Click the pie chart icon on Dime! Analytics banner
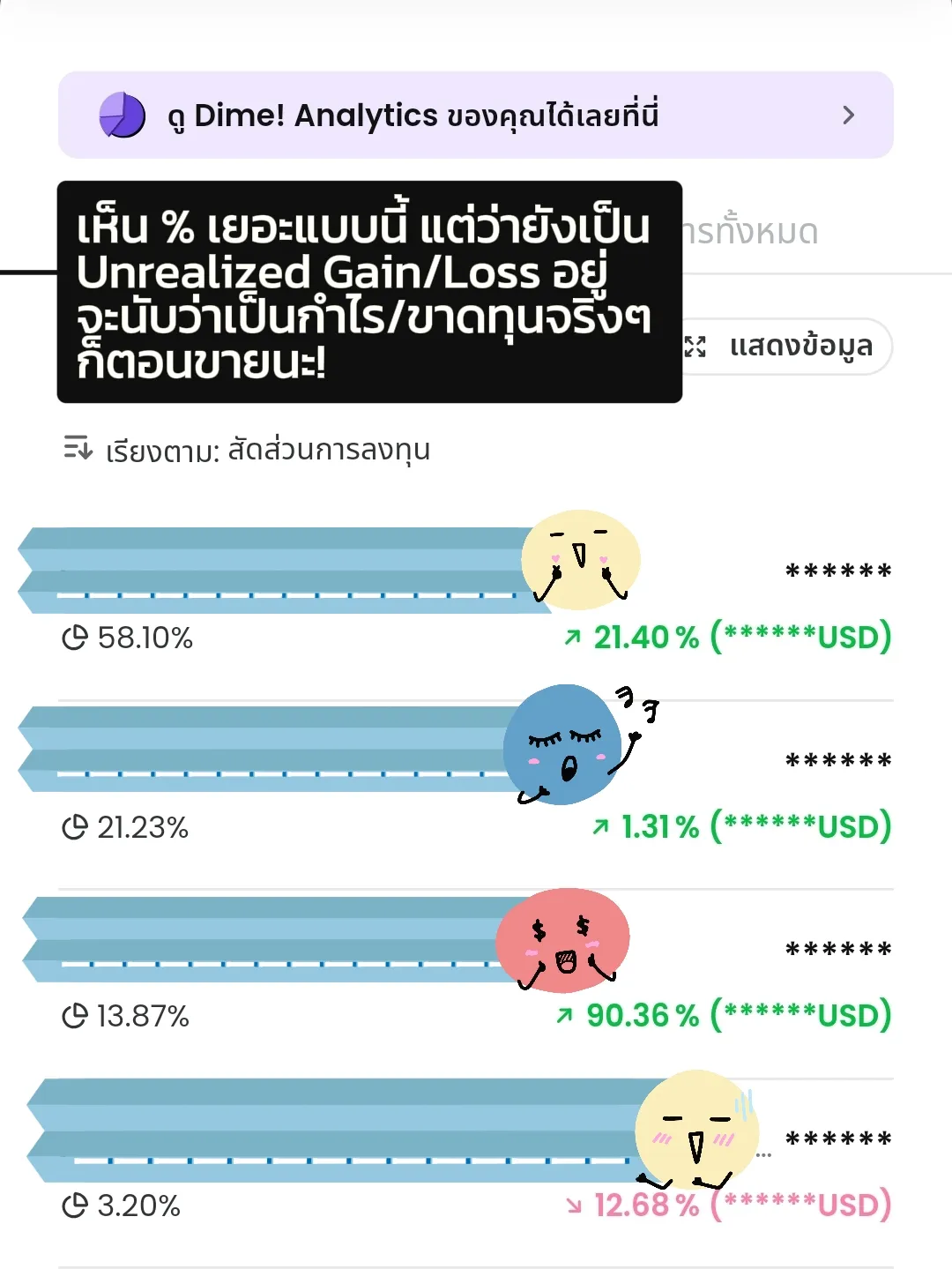 [x=122, y=115]
